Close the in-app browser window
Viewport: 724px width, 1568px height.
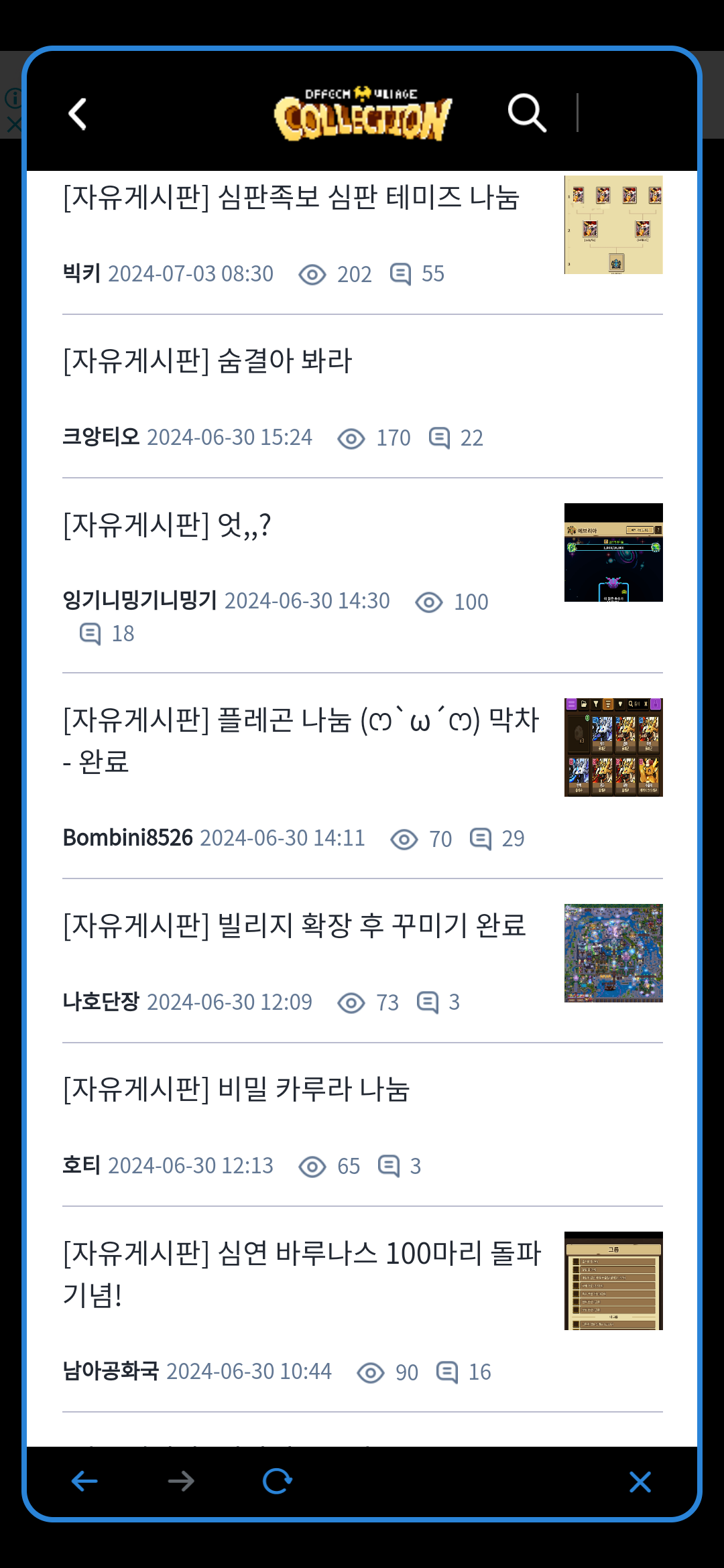click(x=640, y=1482)
